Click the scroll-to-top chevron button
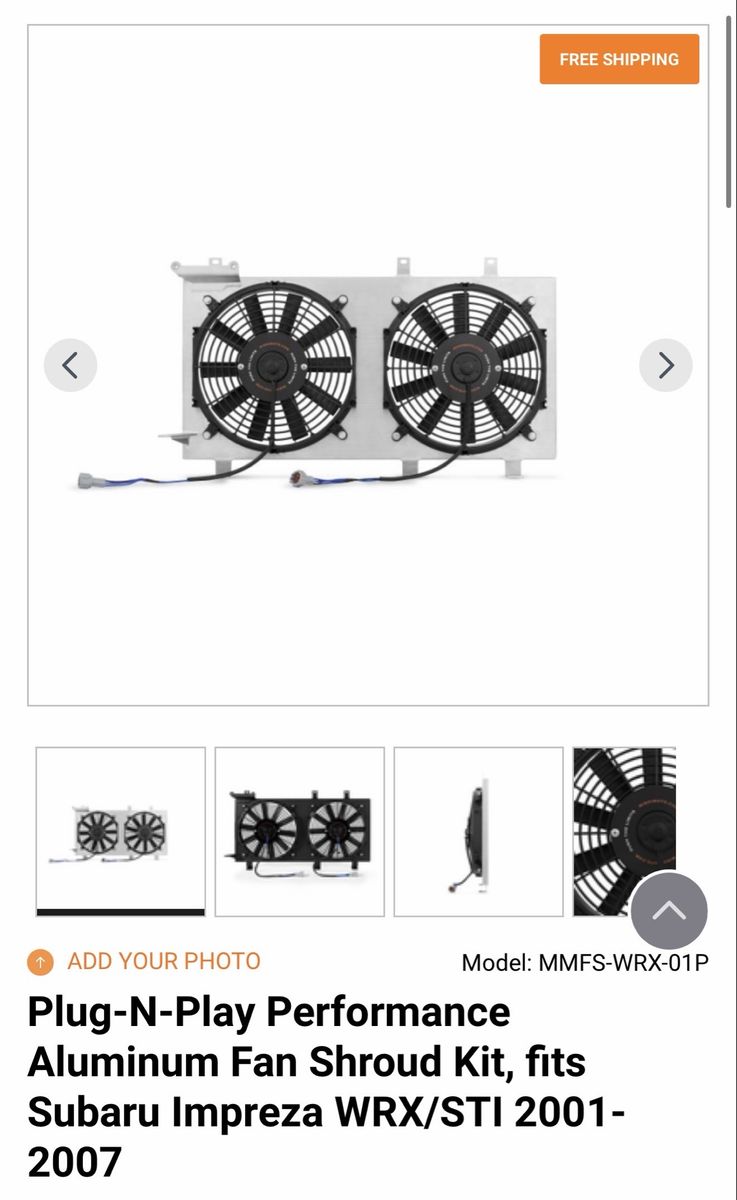Viewport: 737px width, 1200px height. (671, 909)
